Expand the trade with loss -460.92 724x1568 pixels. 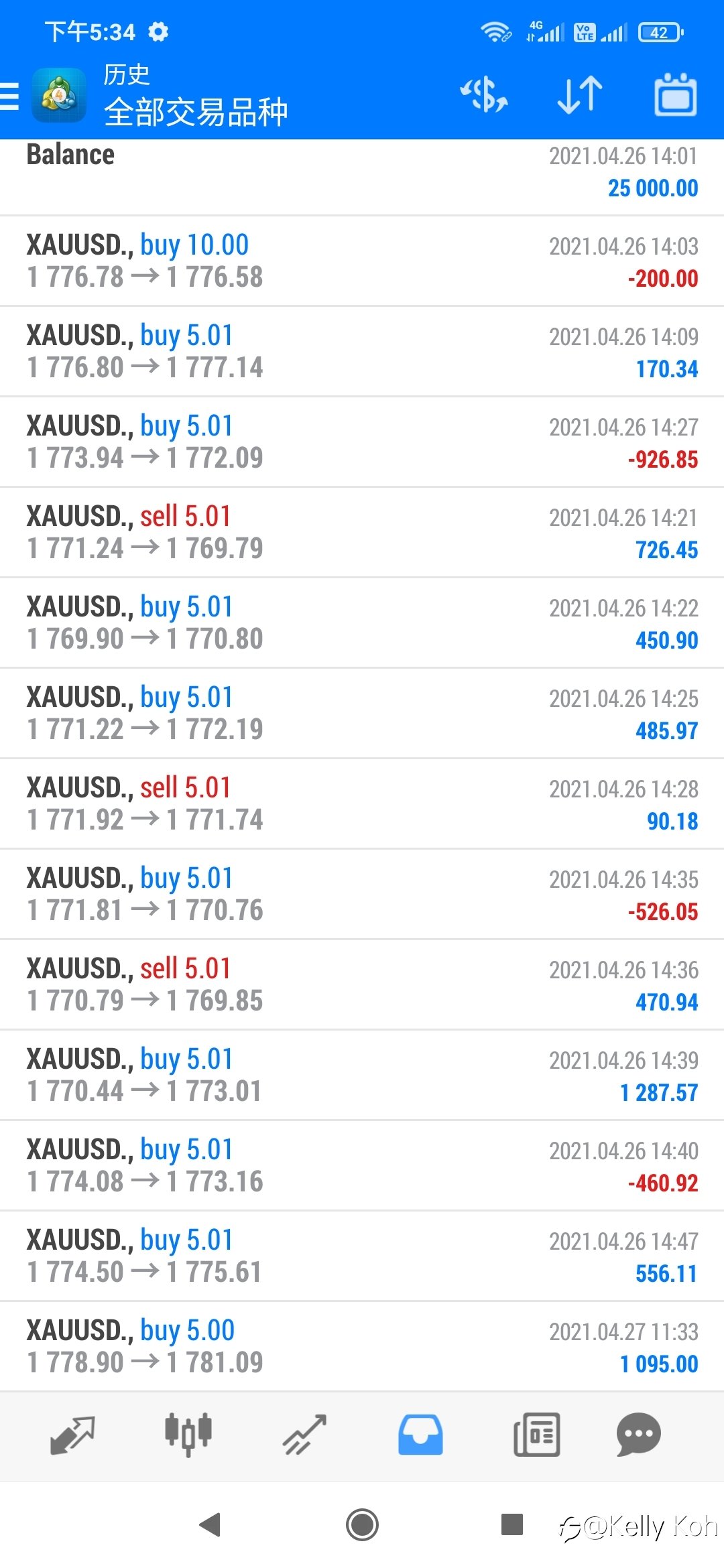point(362,1165)
